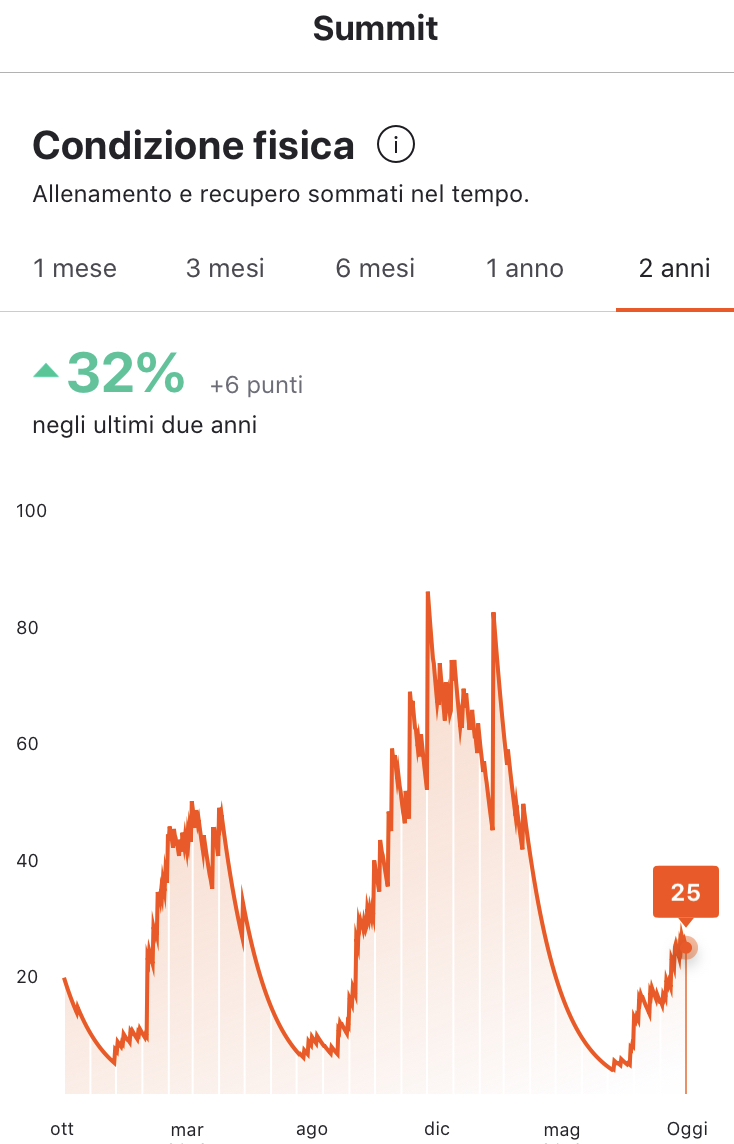Viewport: 734px width, 1144px height.
Task: Switch to the 1 anno tab
Action: click(525, 268)
